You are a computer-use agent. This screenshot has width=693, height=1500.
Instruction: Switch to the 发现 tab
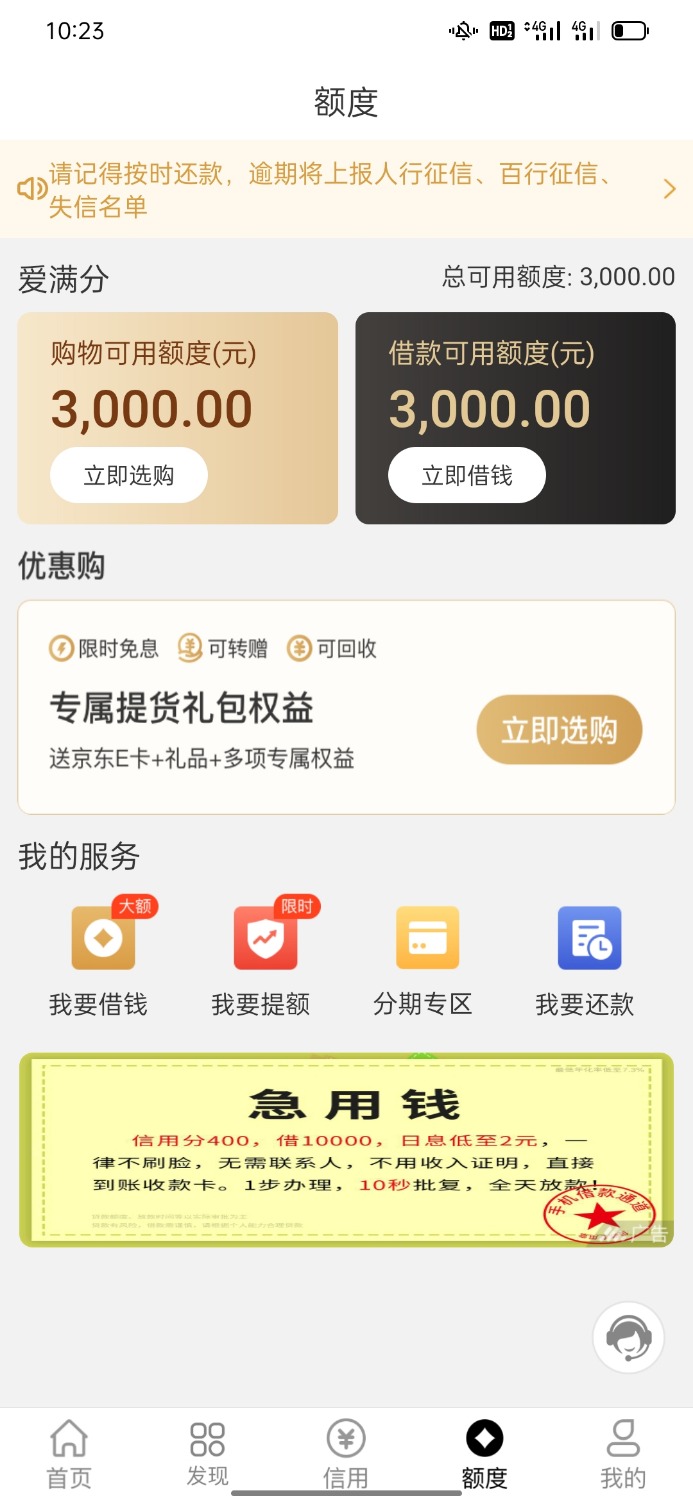point(207,1454)
